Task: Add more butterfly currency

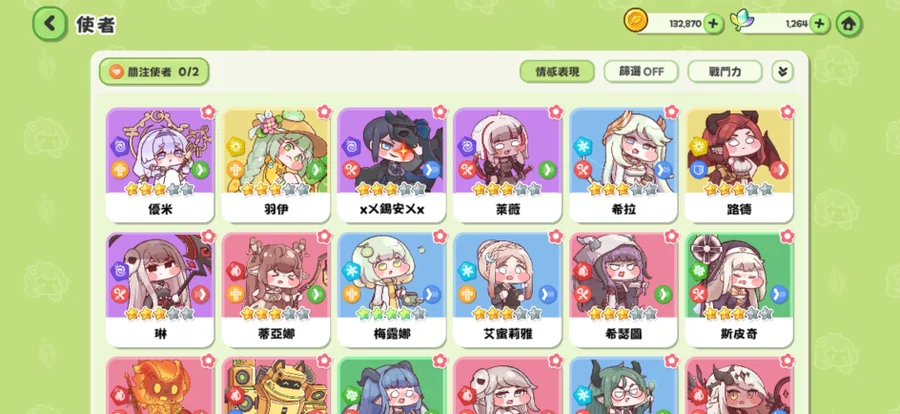Action: tap(819, 23)
